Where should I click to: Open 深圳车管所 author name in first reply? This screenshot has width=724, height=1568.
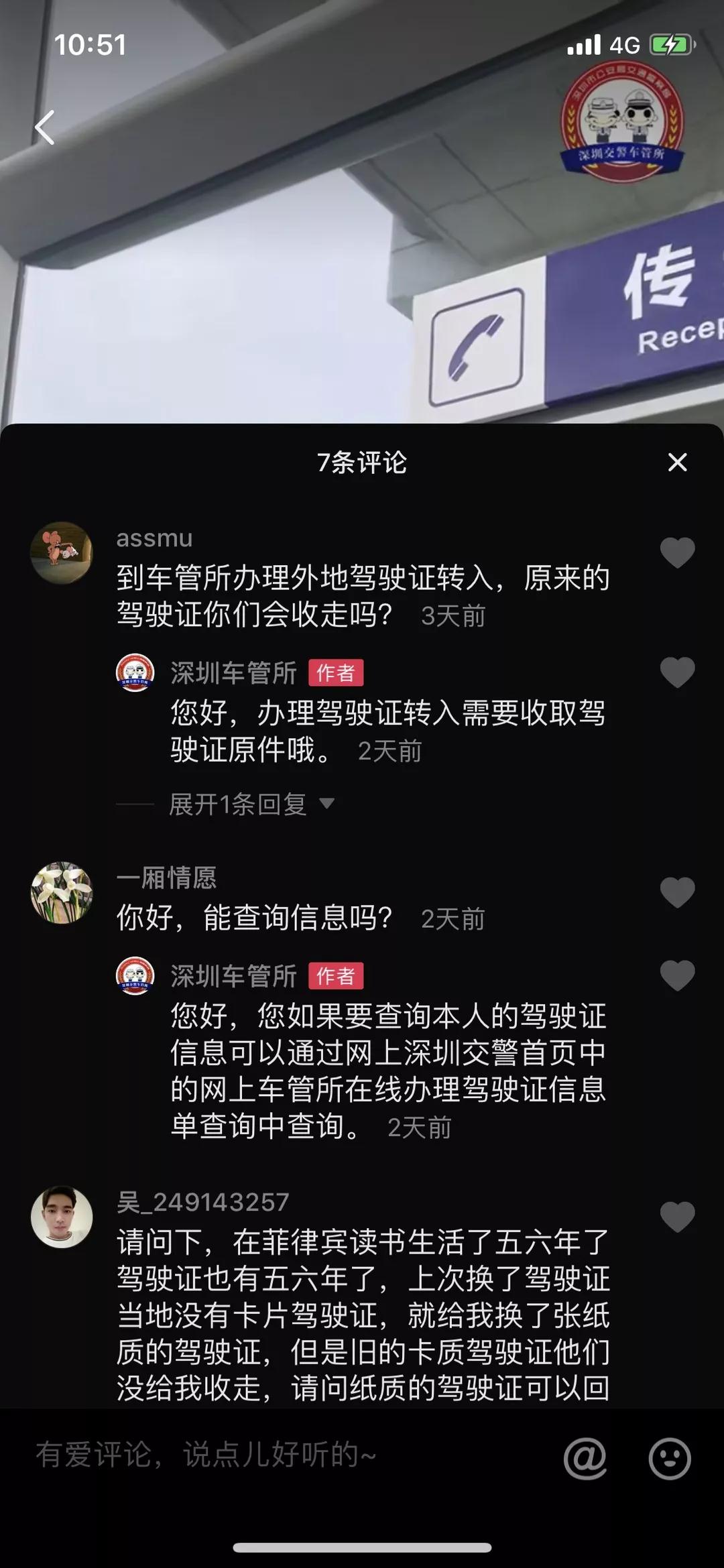[233, 673]
